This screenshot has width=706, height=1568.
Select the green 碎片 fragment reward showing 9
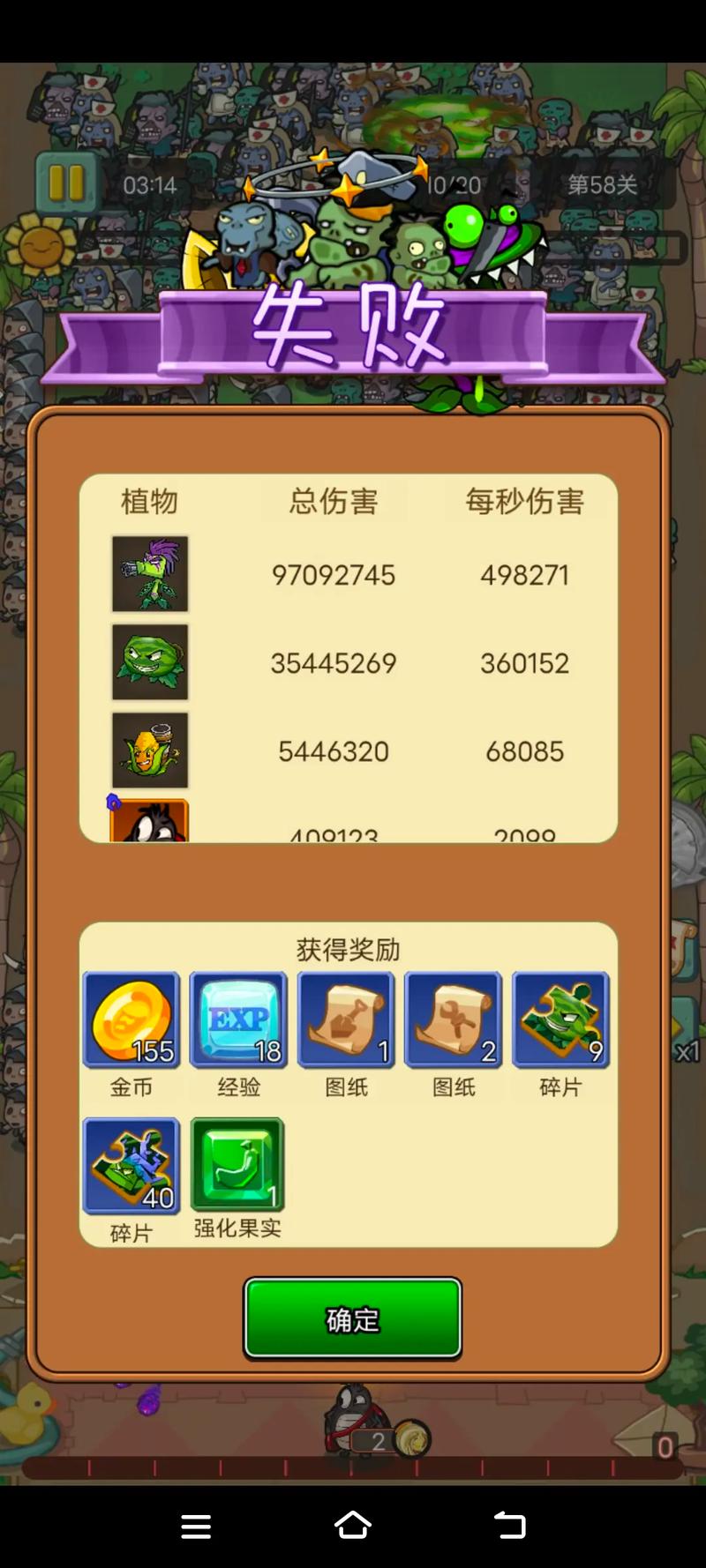(560, 1020)
